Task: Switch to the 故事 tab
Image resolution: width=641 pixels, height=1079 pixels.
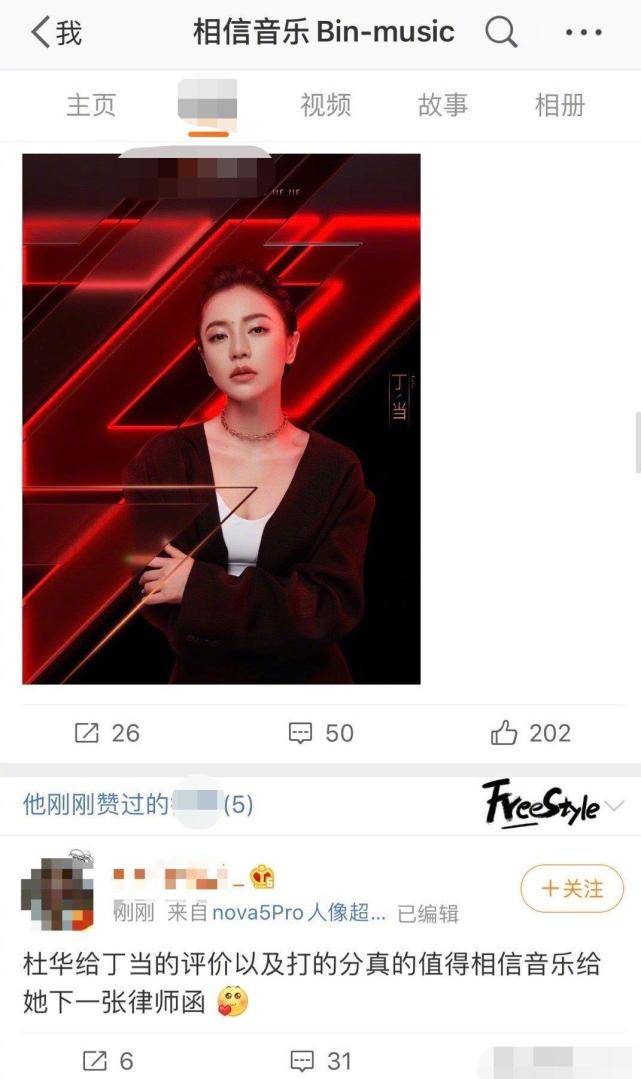Action: point(443,105)
